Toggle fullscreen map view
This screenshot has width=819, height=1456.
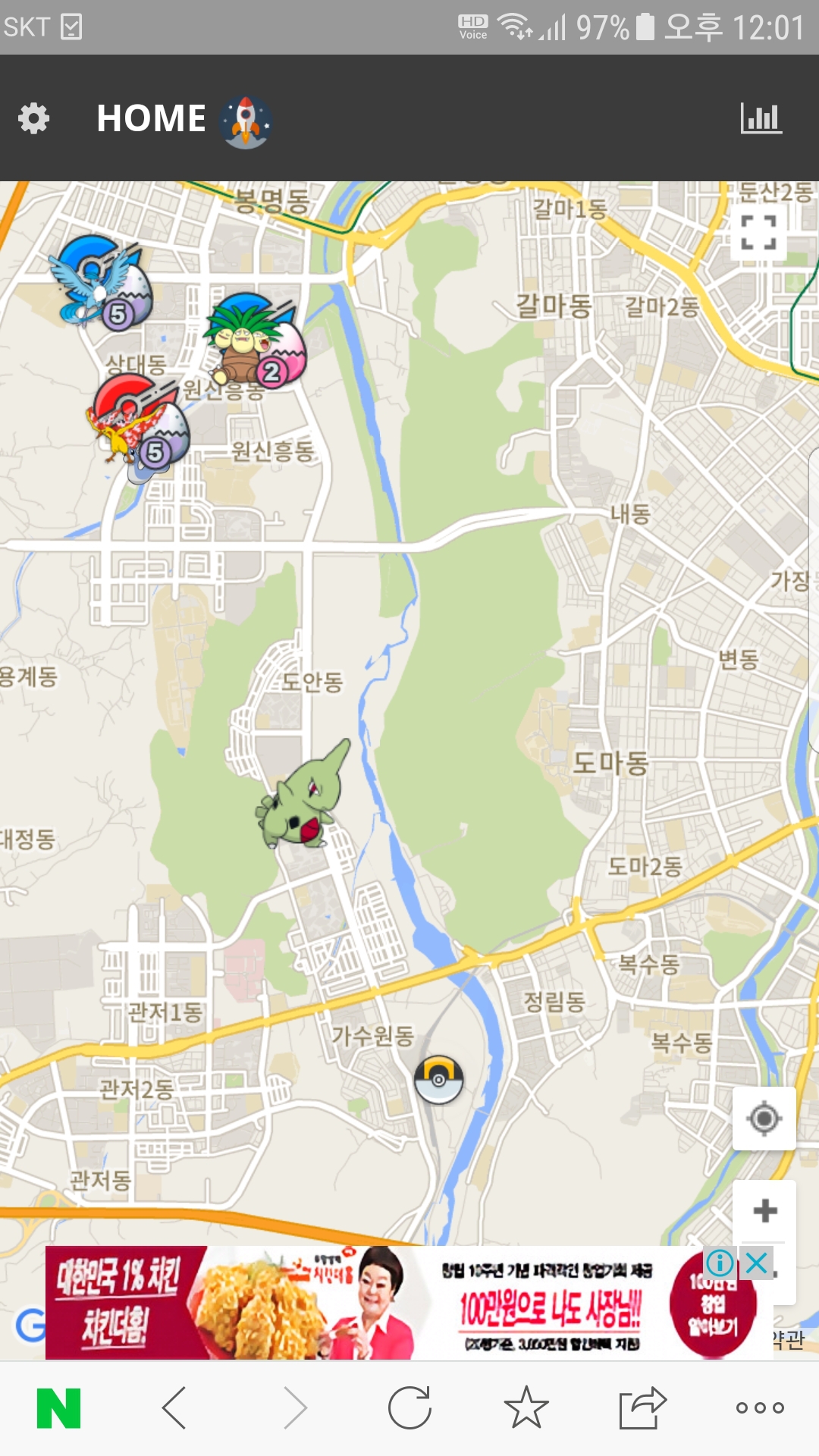coord(758,232)
